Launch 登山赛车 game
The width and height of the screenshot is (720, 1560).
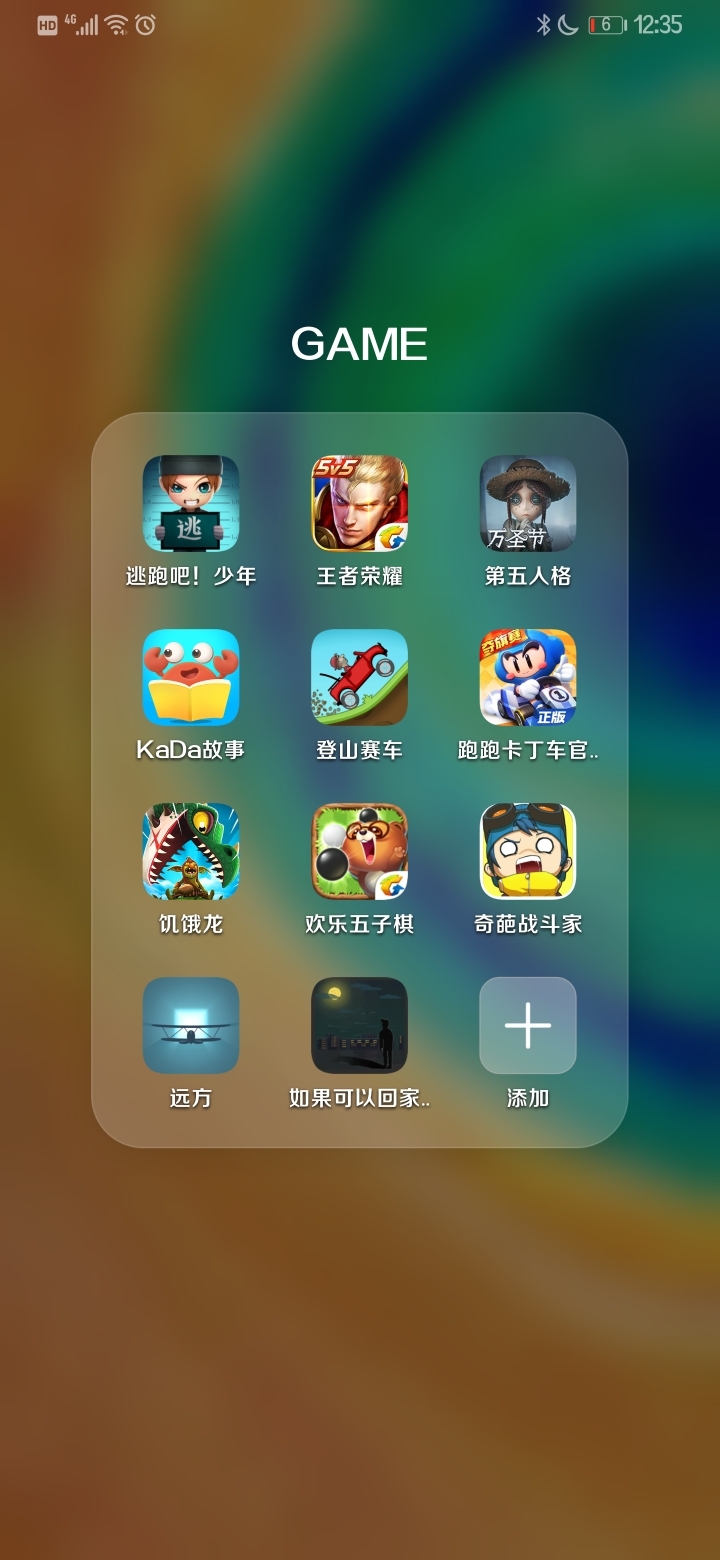(x=359, y=678)
